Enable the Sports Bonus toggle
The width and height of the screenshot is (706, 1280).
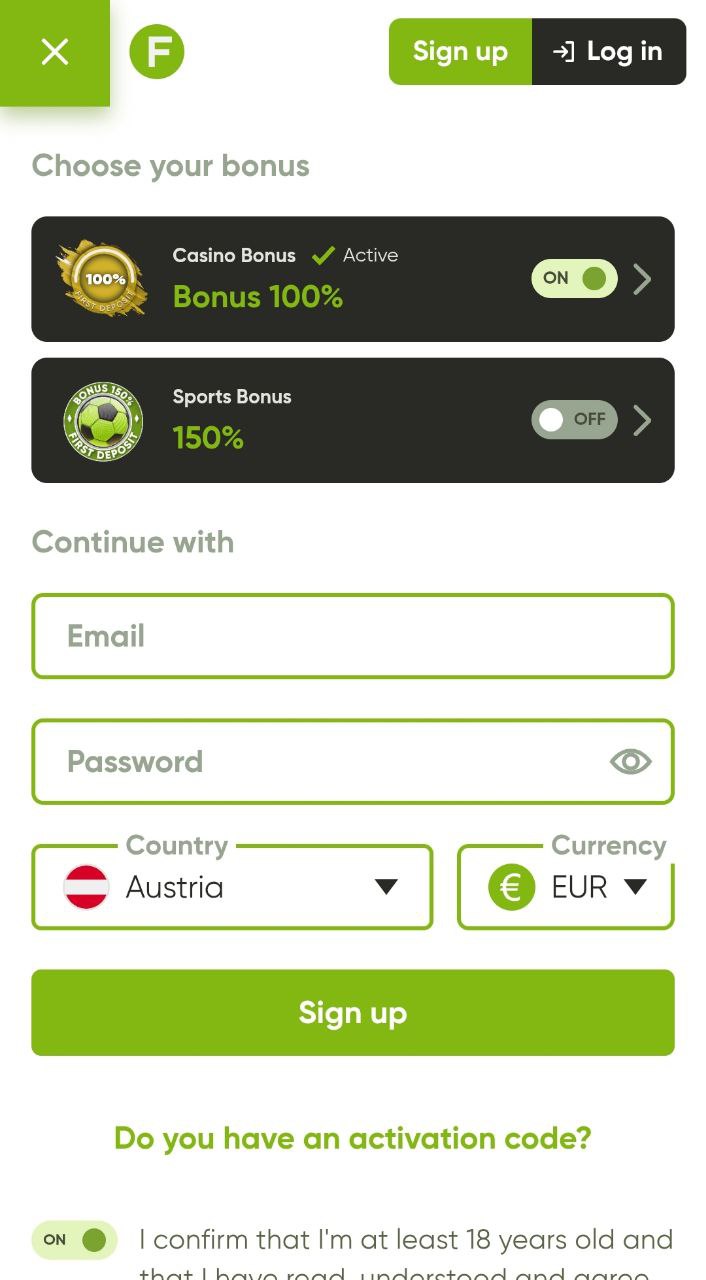click(x=574, y=420)
